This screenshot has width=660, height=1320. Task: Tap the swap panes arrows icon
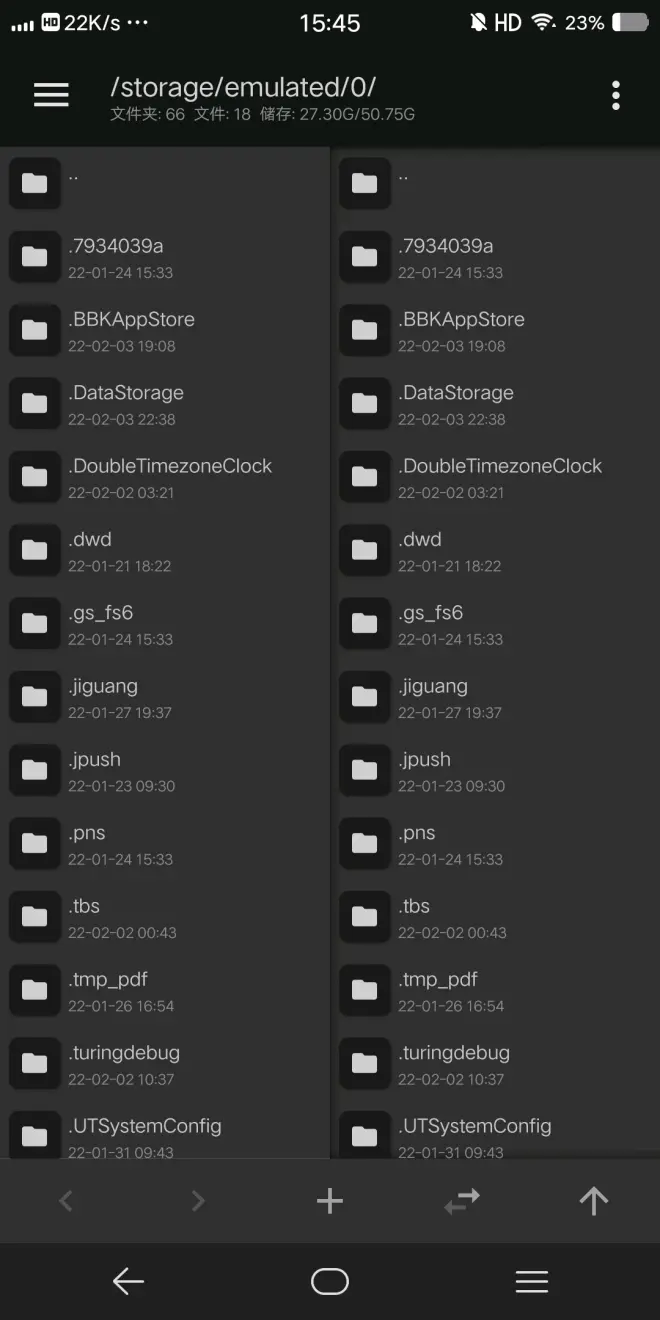click(x=462, y=1201)
